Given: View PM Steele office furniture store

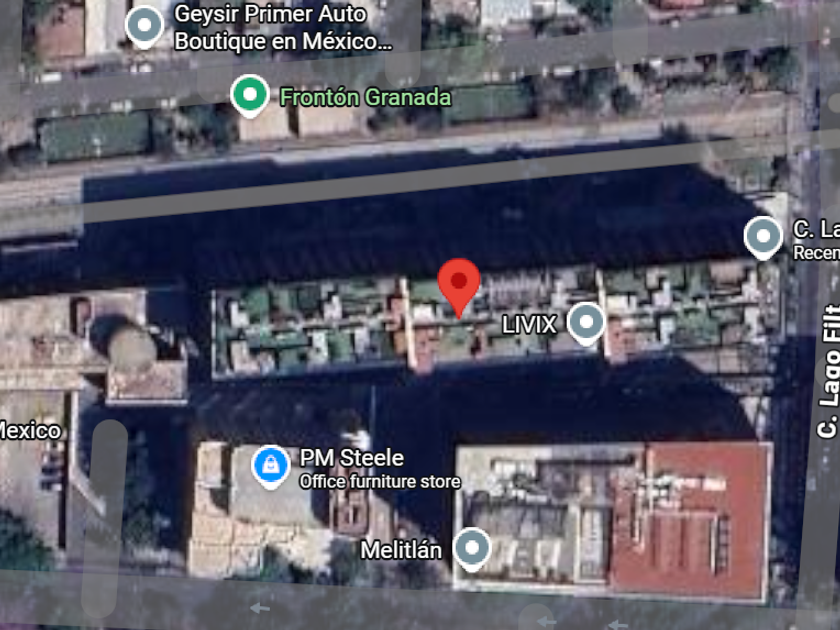Looking at the screenshot, I should tap(270, 465).
